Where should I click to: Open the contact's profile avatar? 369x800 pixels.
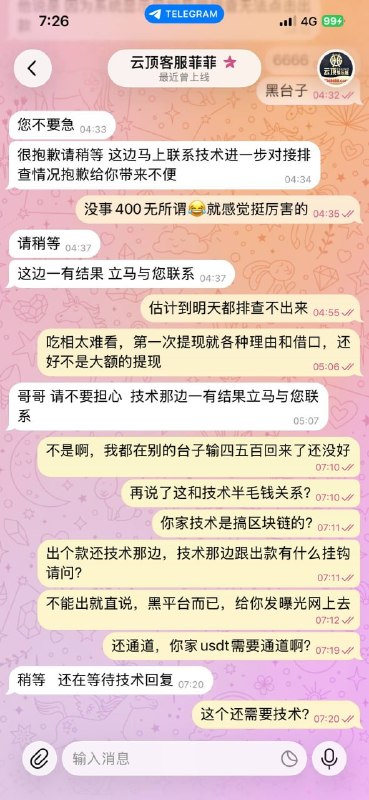click(336, 68)
